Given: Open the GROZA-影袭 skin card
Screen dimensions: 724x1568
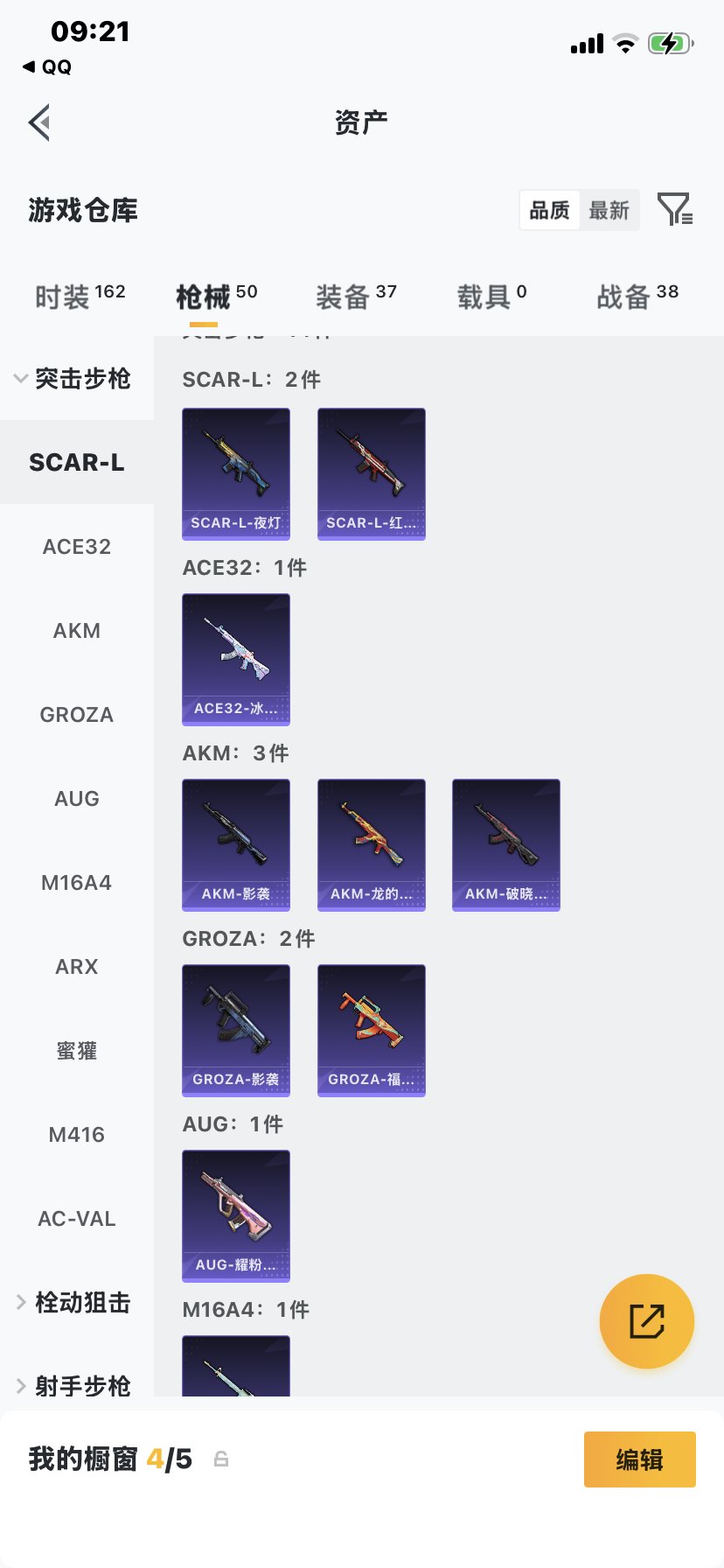Looking at the screenshot, I should 236,1030.
